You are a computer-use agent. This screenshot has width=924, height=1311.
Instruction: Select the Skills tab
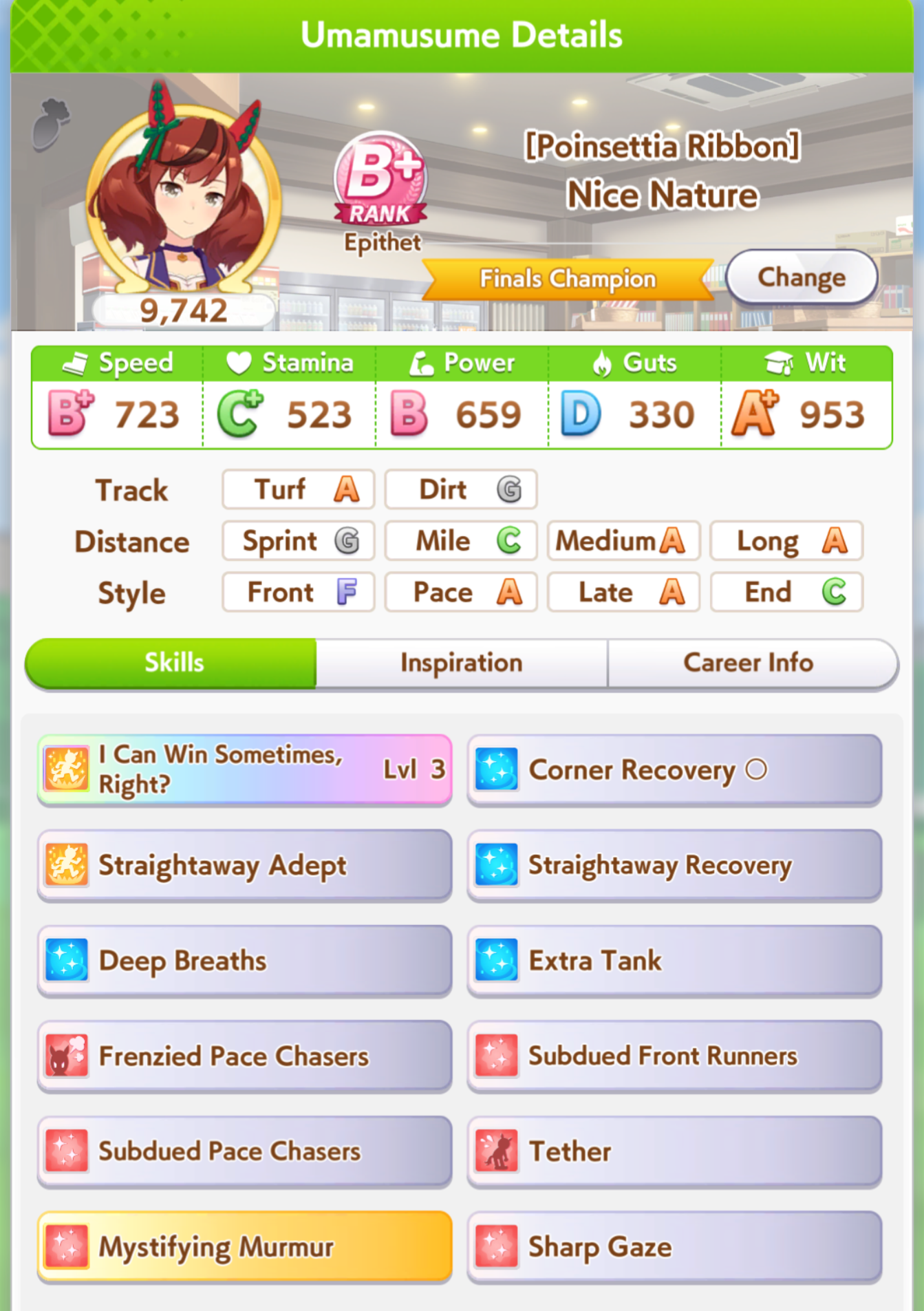point(171,663)
